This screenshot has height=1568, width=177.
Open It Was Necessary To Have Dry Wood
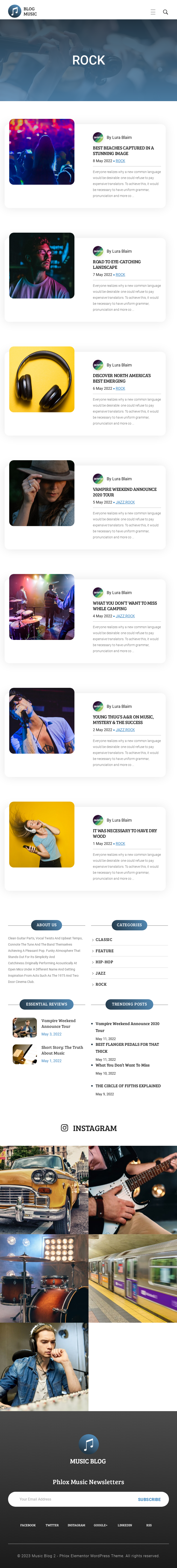tap(124, 833)
